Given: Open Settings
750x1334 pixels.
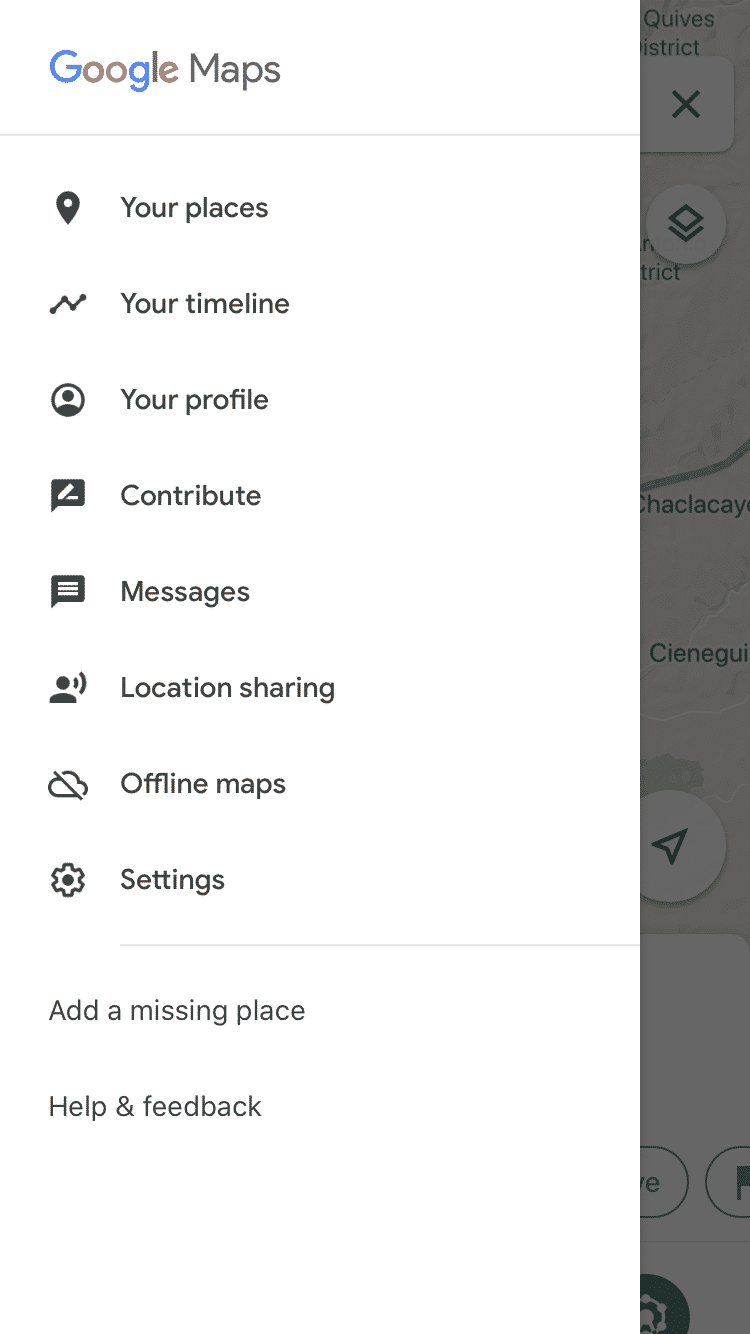Looking at the screenshot, I should click(320, 880).
